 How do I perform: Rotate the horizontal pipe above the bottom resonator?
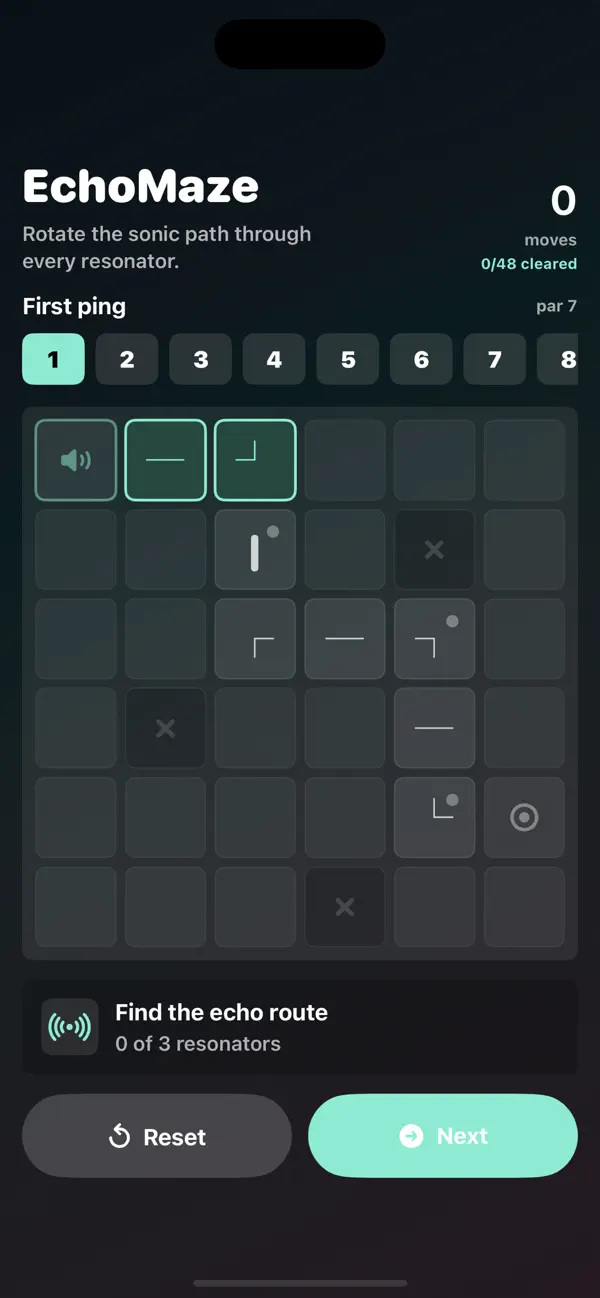(434, 728)
